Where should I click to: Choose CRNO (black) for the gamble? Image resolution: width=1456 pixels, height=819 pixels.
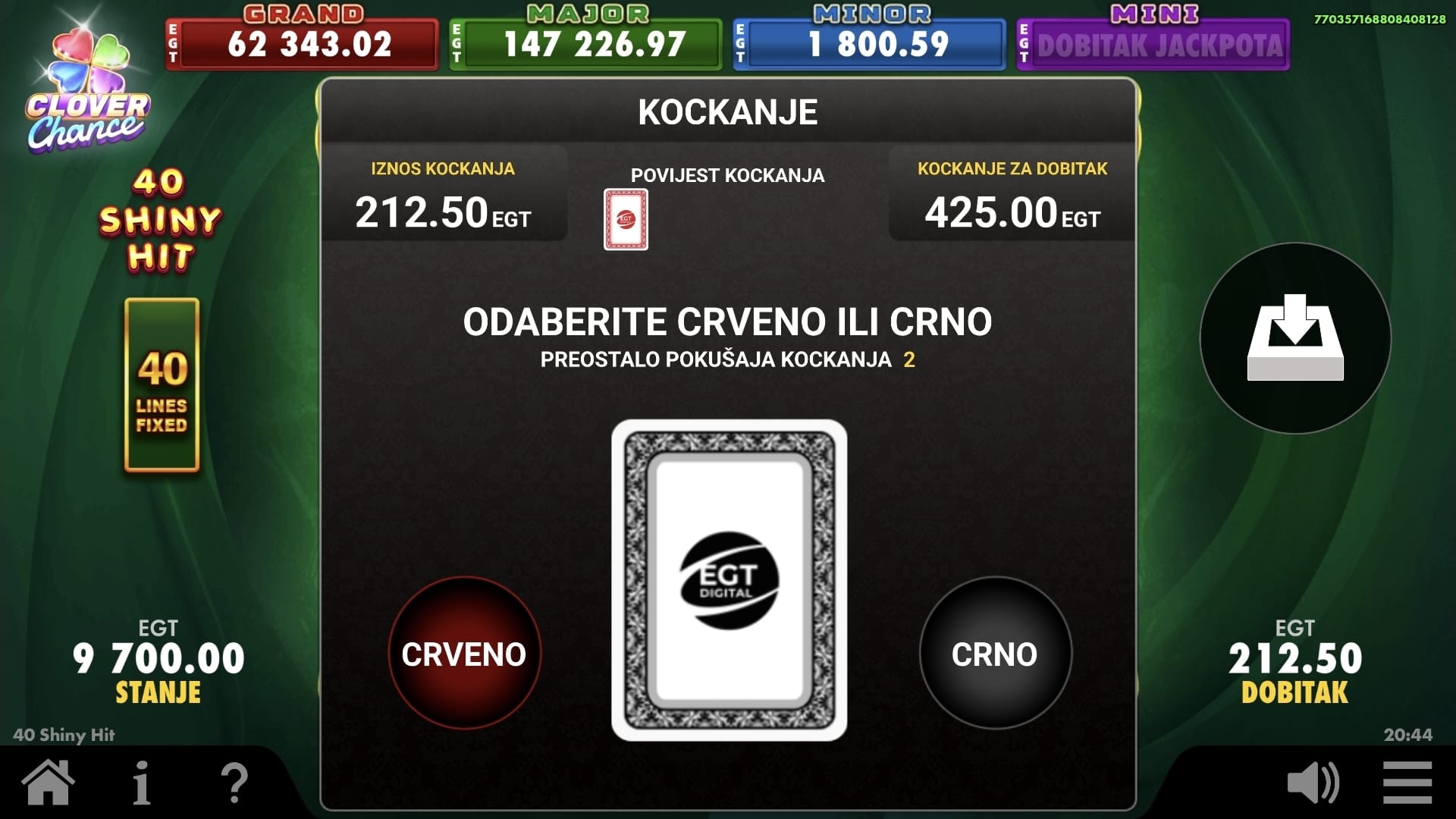point(995,653)
